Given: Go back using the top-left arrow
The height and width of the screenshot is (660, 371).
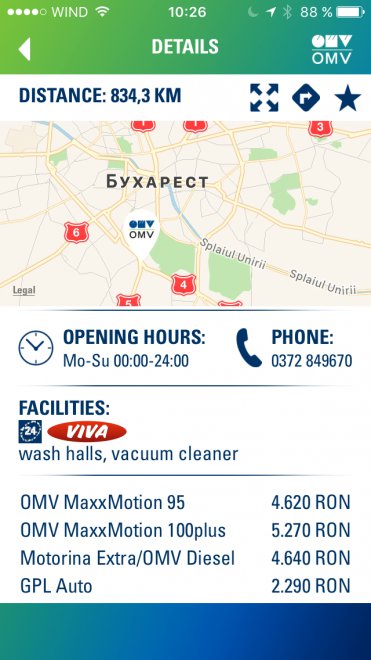Looking at the screenshot, I should coord(24,49).
